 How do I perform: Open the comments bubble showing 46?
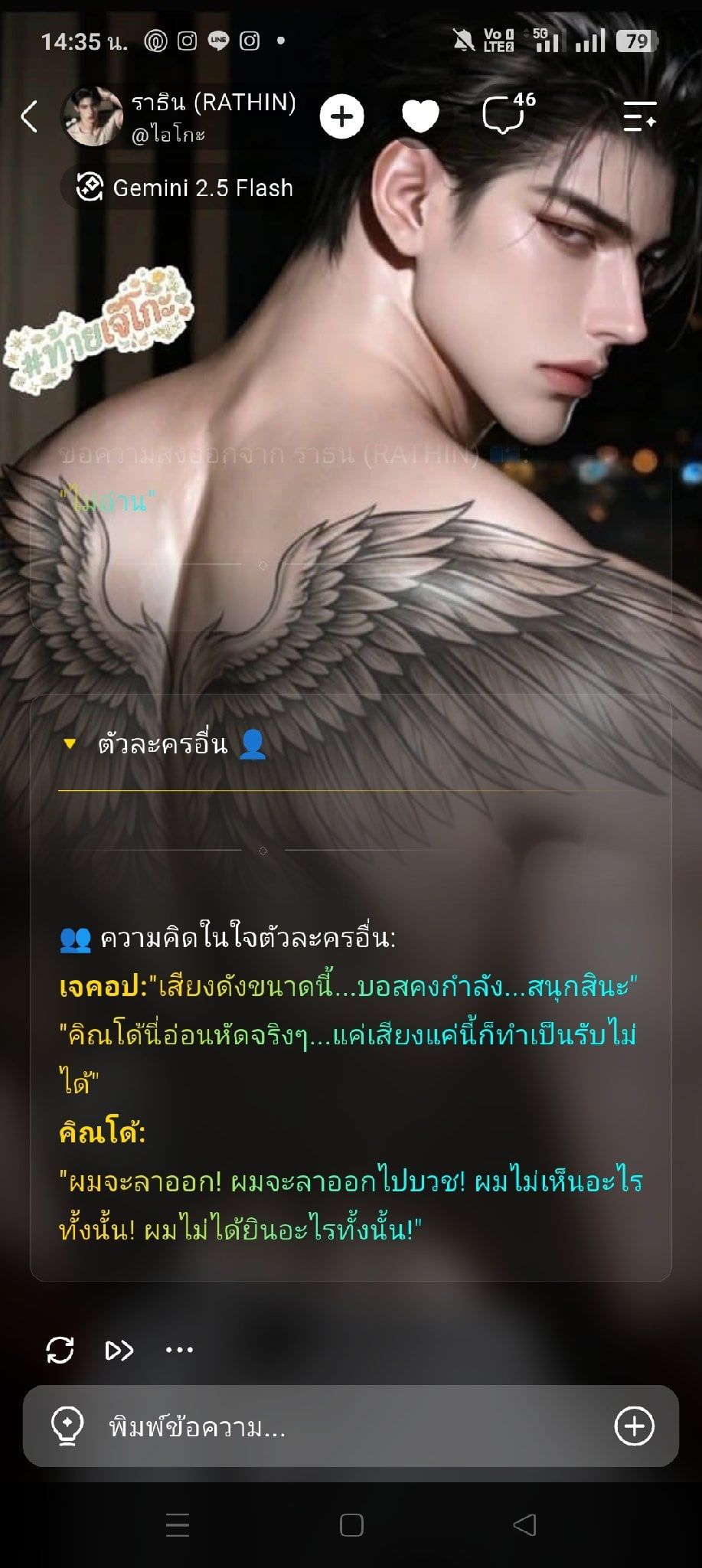coord(508,113)
